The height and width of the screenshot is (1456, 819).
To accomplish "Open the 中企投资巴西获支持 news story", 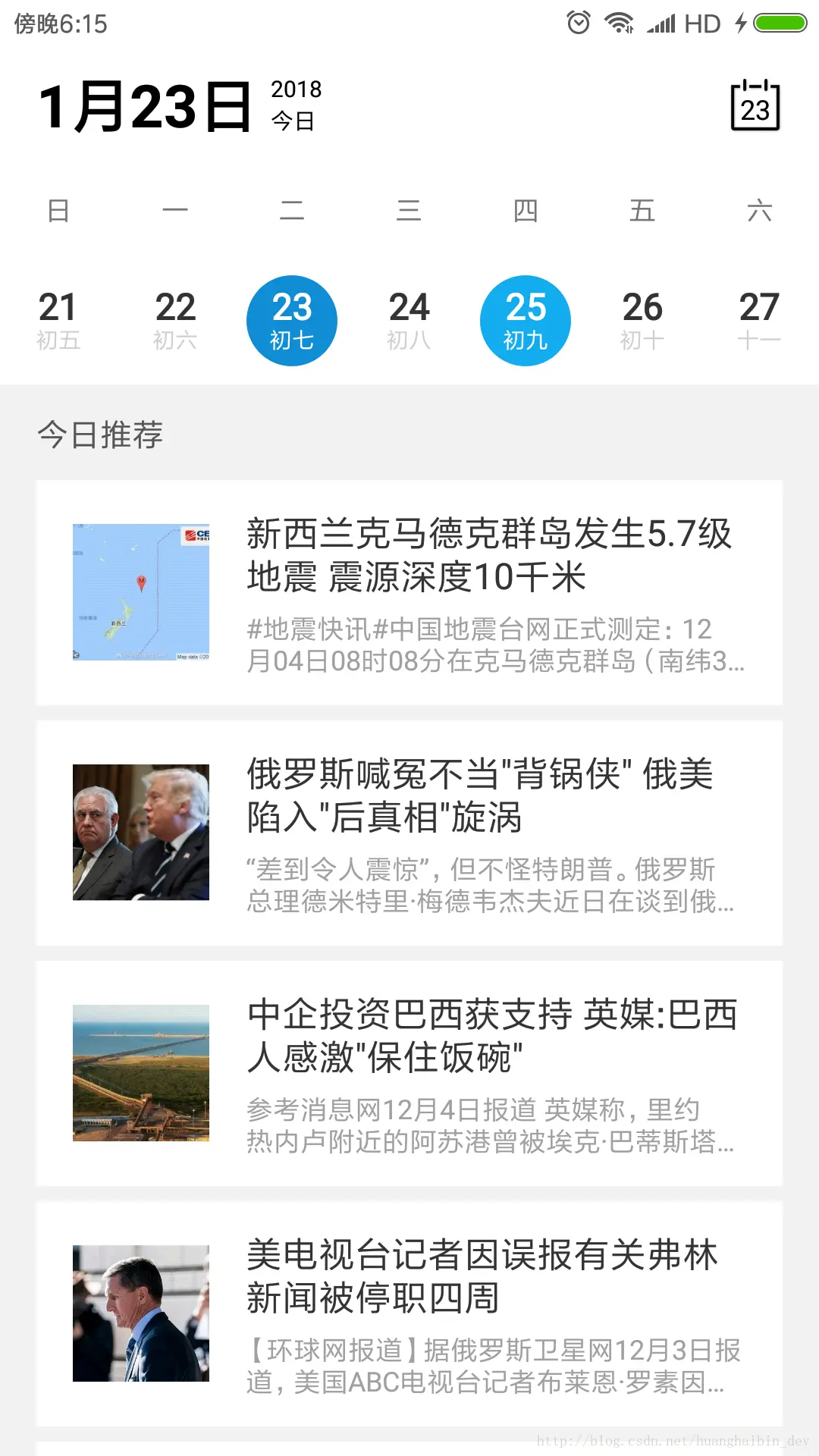I will pyautogui.click(x=409, y=1073).
